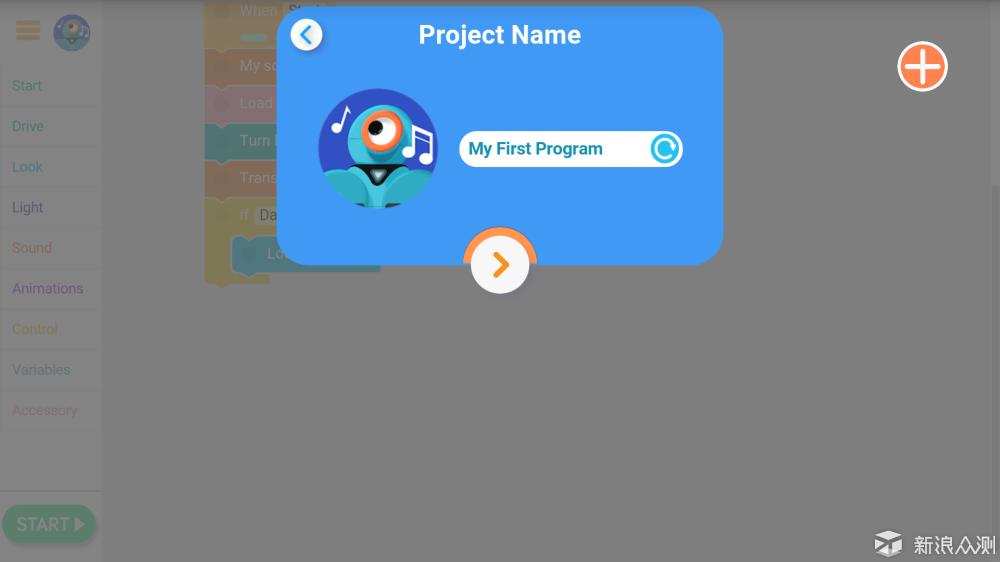The height and width of the screenshot is (562, 1000).
Task: Open the robot connection icon
Action: click(72, 32)
